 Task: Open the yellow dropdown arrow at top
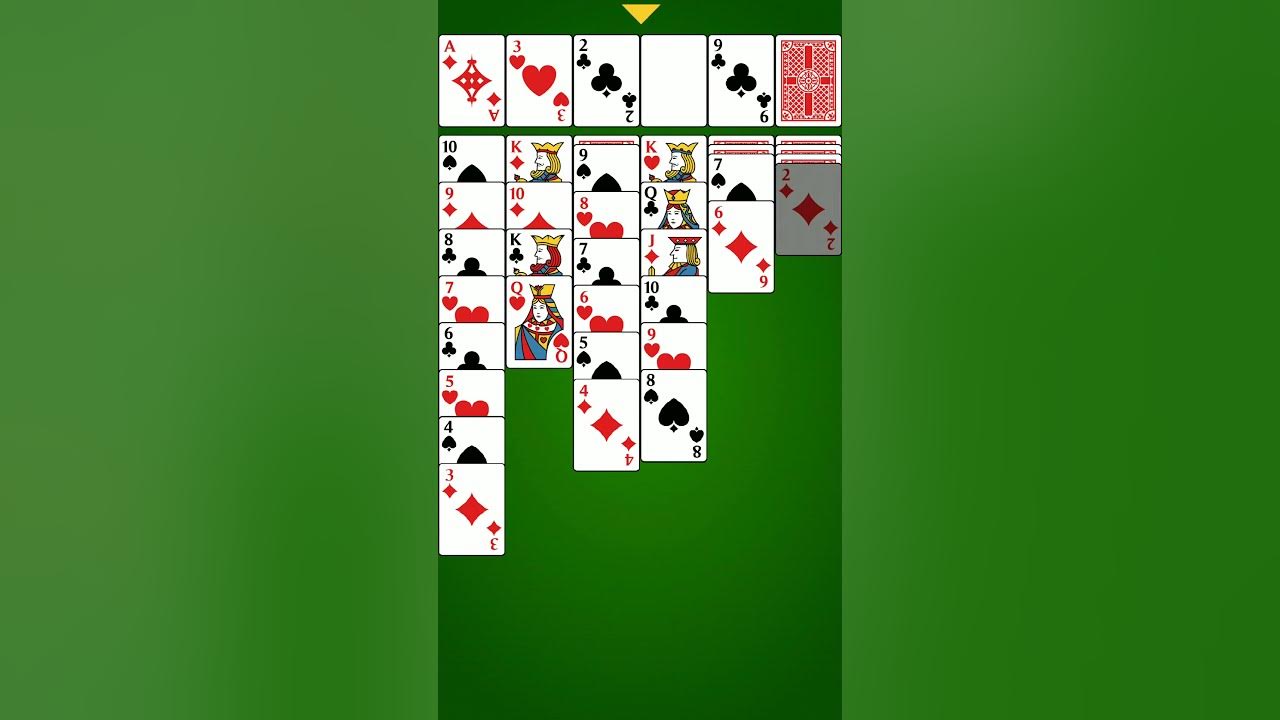coord(640,13)
